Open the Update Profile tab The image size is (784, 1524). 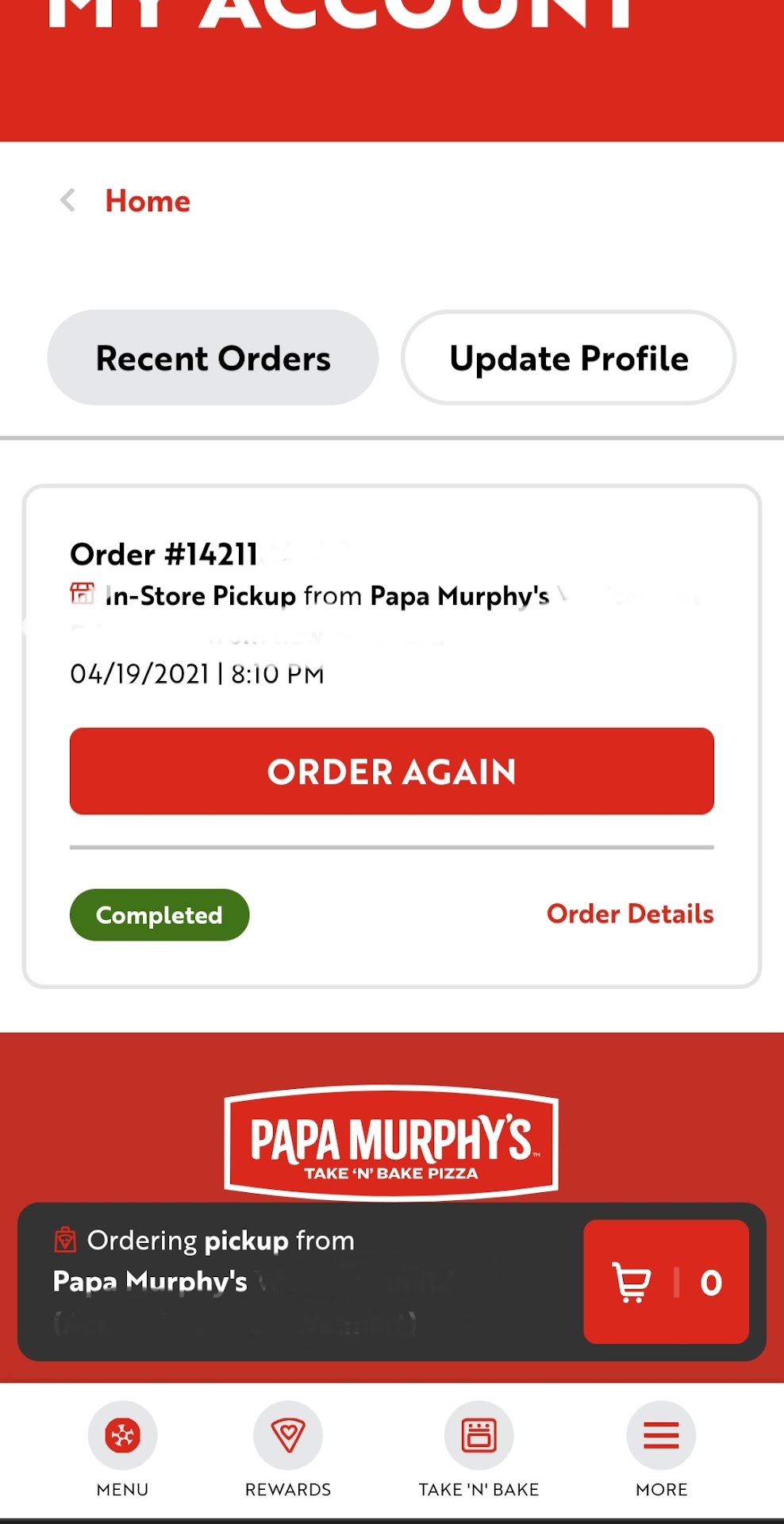point(568,358)
